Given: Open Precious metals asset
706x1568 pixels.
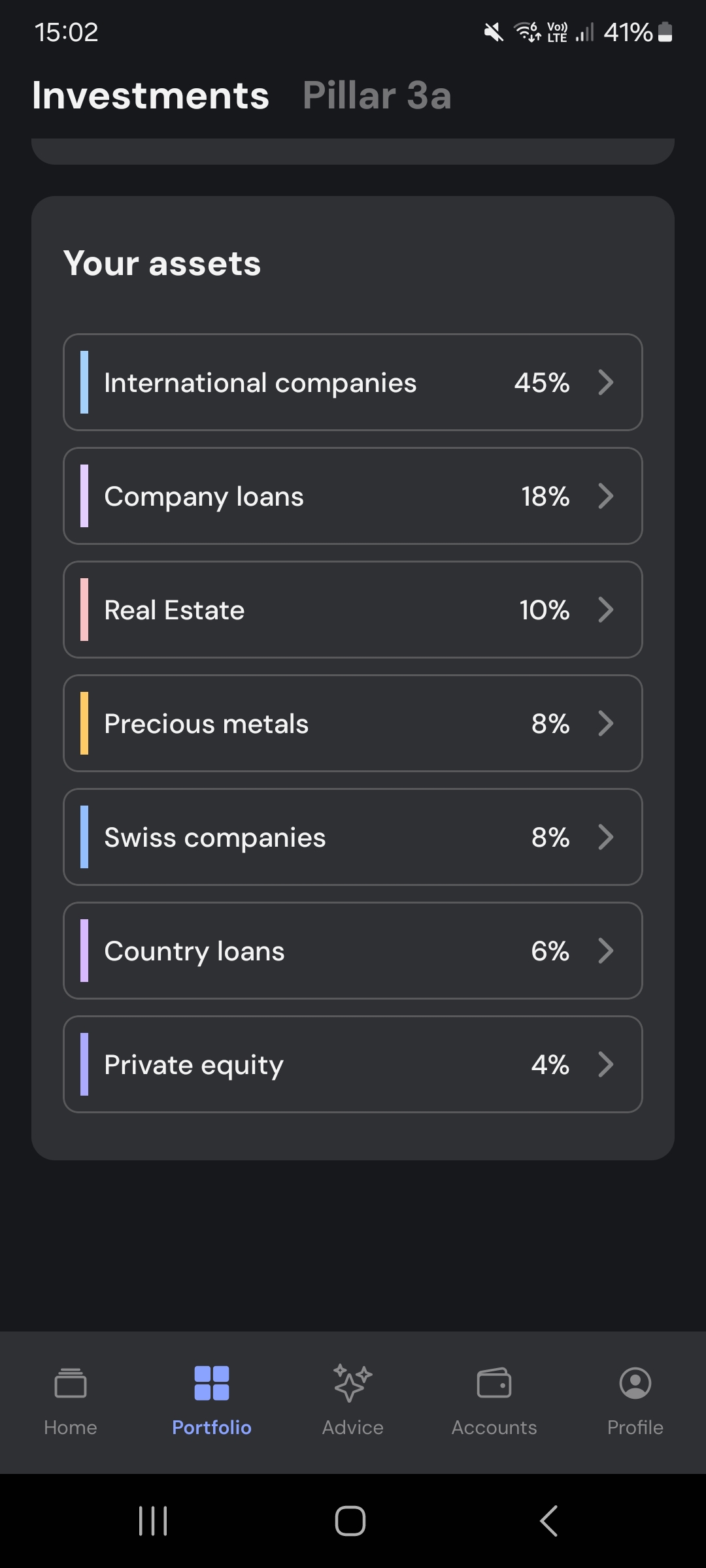Looking at the screenshot, I should click(x=353, y=723).
